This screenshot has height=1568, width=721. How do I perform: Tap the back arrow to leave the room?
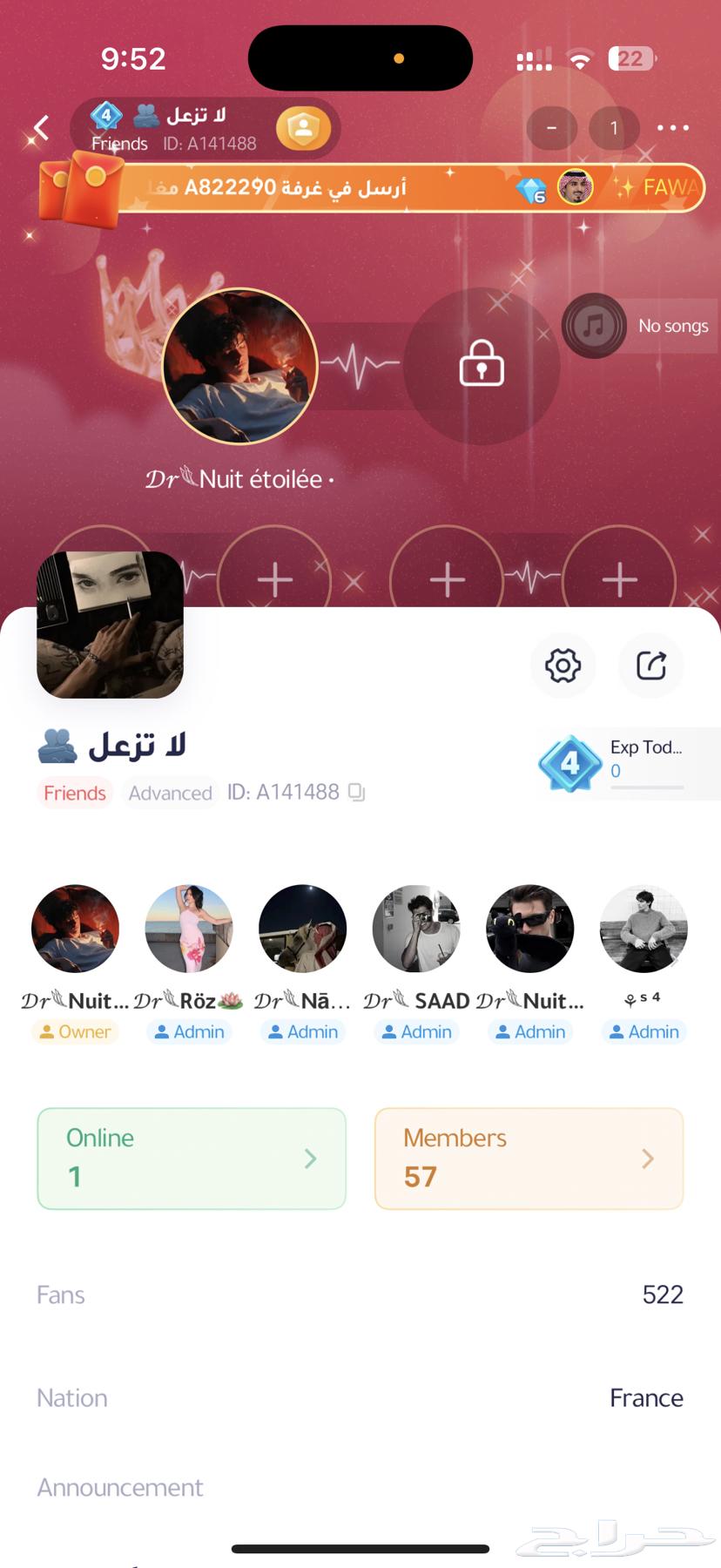pyautogui.click(x=39, y=127)
